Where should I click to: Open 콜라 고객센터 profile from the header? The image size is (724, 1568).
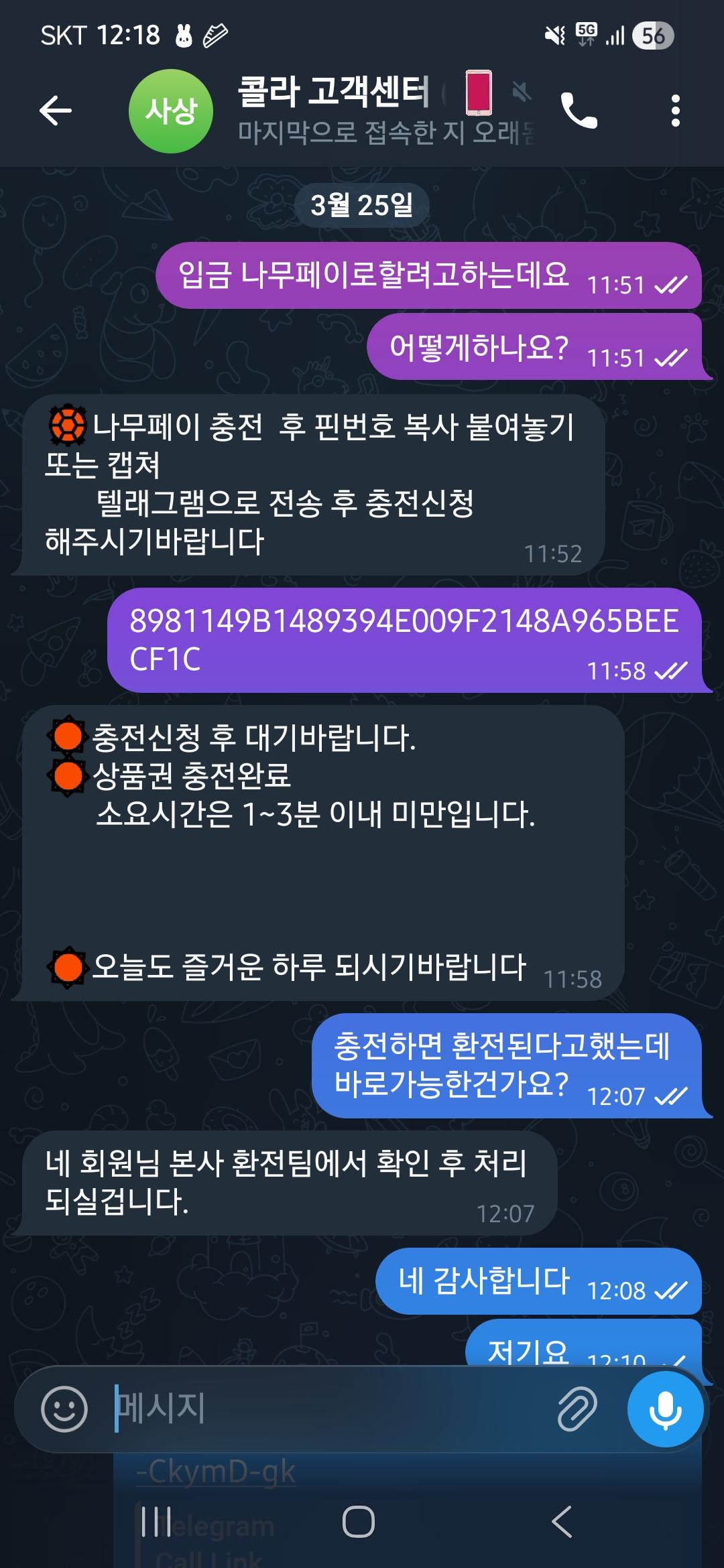click(334, 111)
